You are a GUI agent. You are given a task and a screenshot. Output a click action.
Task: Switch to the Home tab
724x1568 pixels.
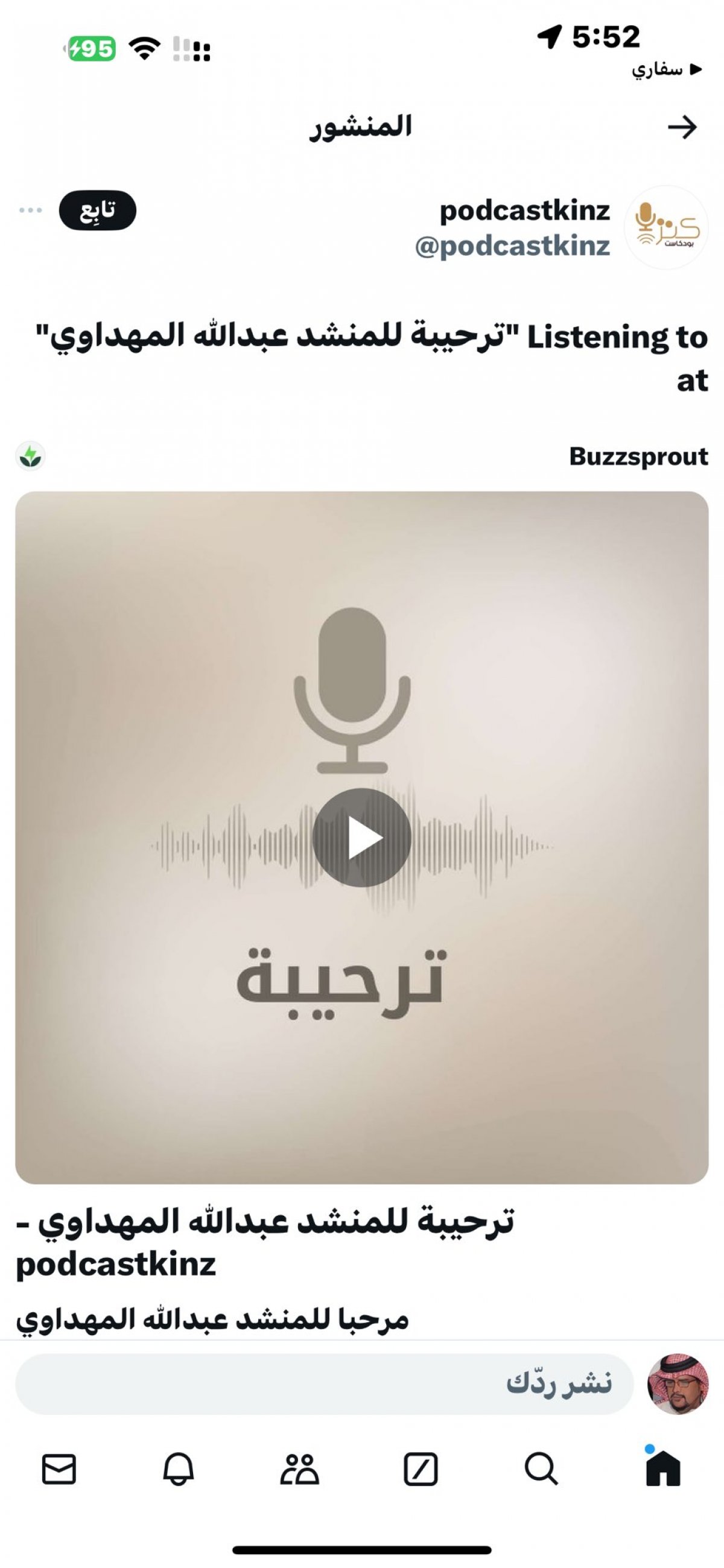tap(662, 1468)
